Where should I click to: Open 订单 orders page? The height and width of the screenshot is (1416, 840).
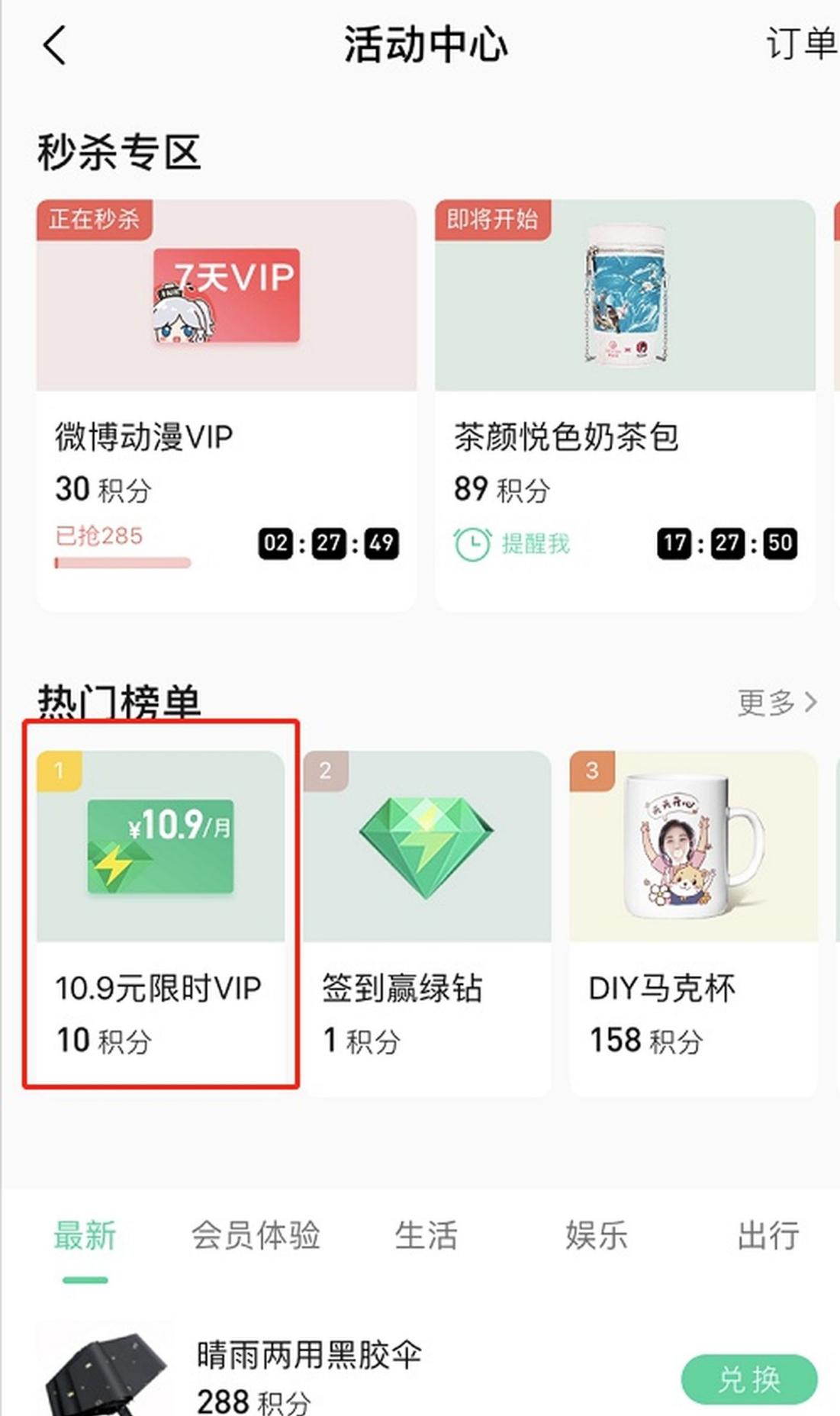[x=800, y=43]
